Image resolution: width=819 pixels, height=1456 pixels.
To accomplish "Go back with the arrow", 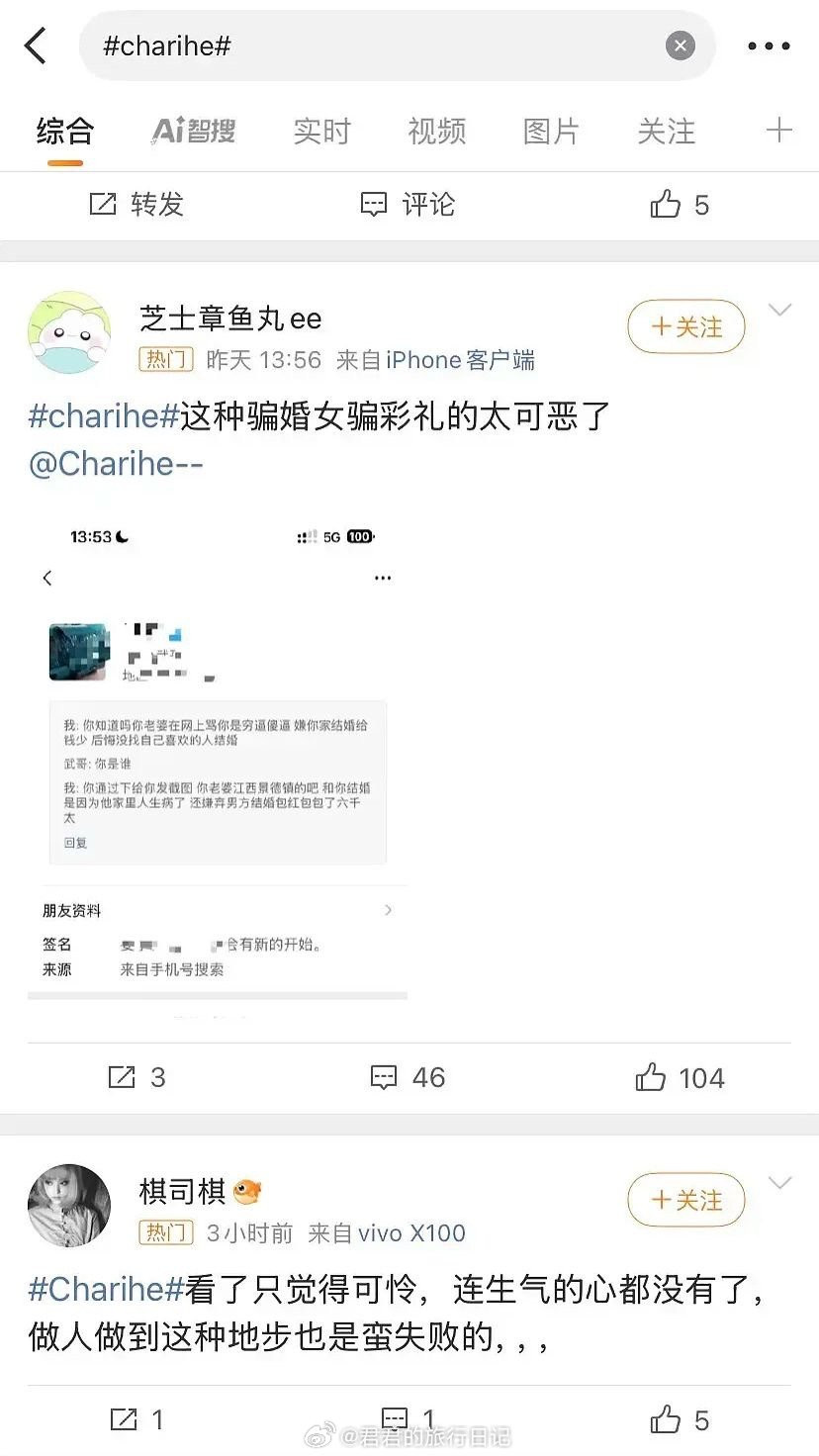I will coord(36,45).
